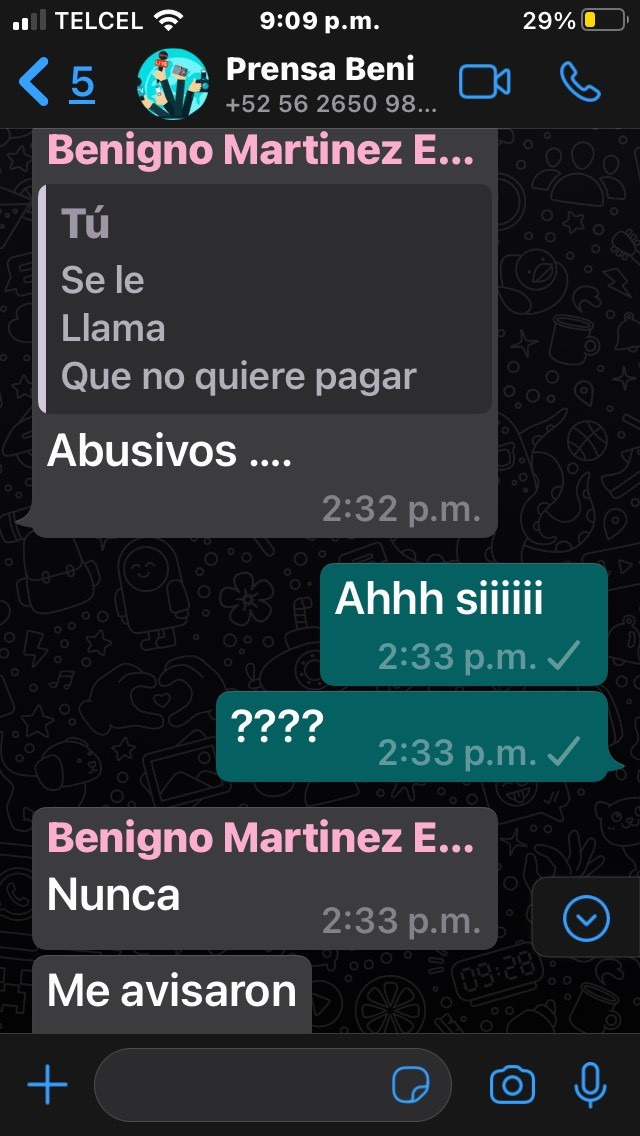Screen dimensions: 640x1136
Task: Start a video call with Prensa Beni
Action: tap(485, 83)
